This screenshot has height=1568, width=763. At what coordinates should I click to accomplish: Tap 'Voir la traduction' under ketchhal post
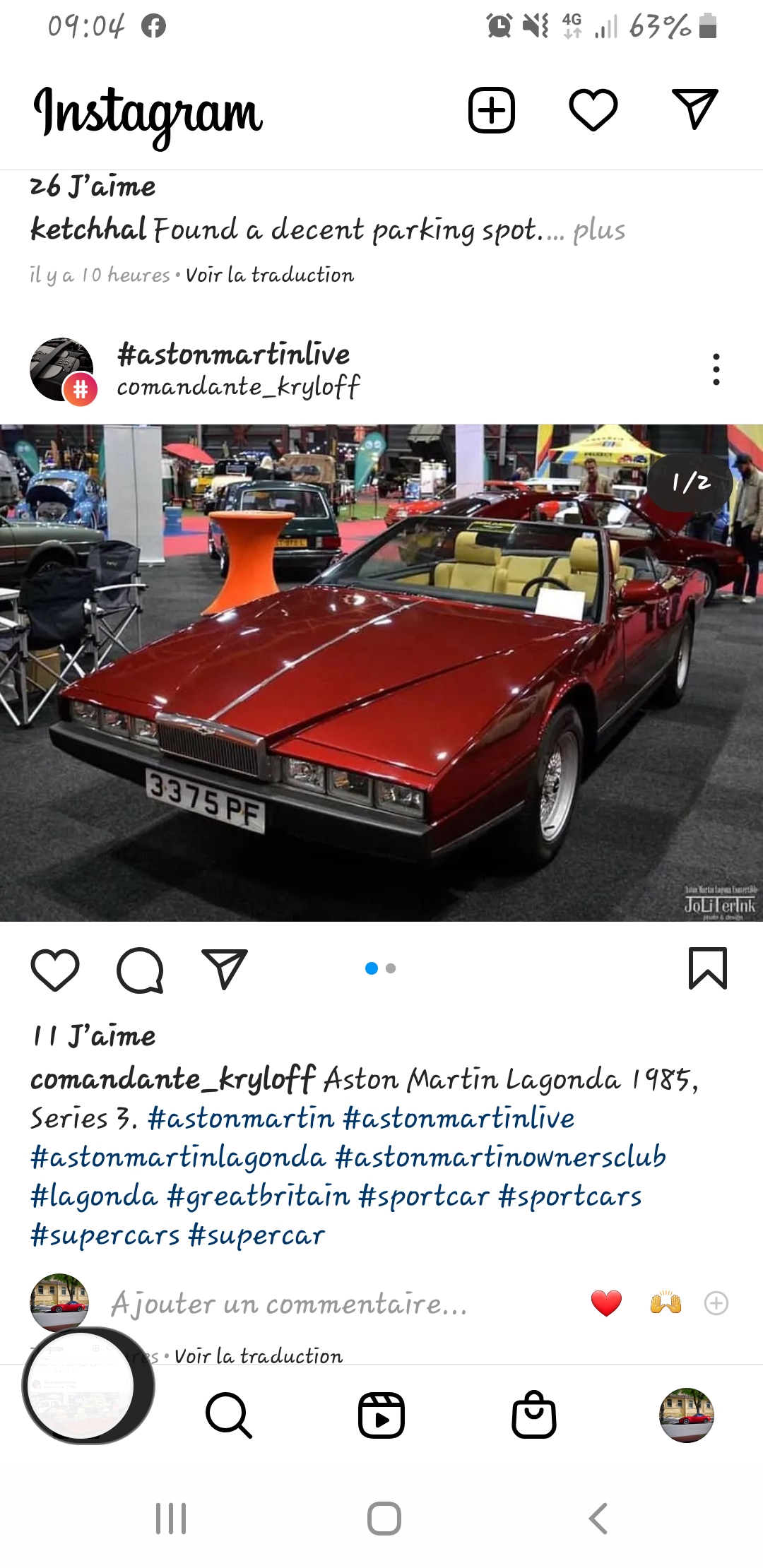click(269, 275)
